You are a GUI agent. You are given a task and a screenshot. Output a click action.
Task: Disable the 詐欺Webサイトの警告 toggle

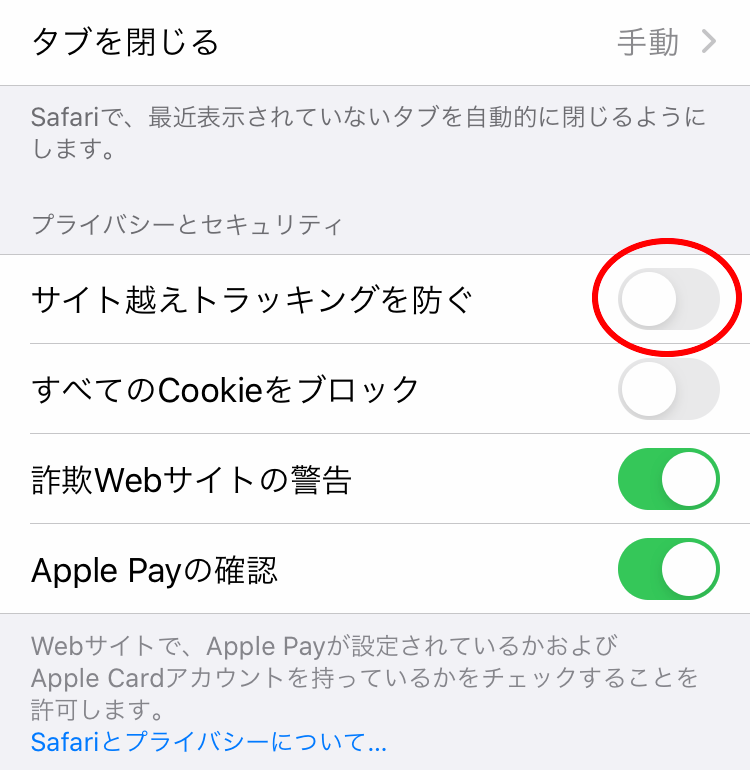pos(668,479)
